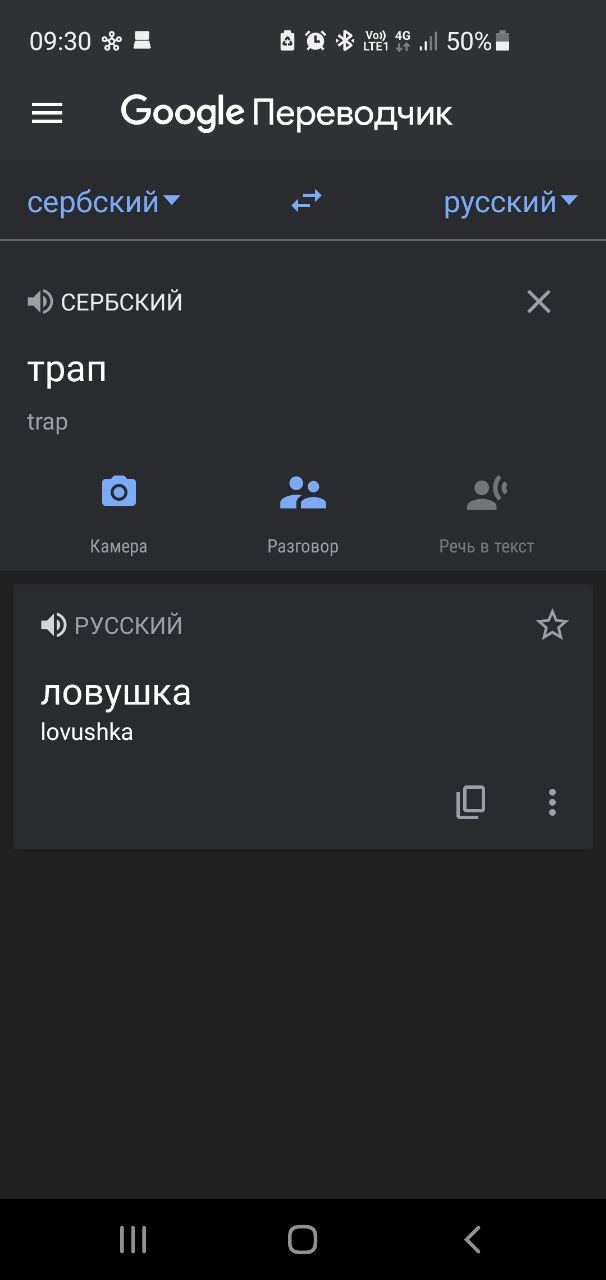Open the hamburger navigation menu
This screenshot has width=606, height=1280.
click(47, 113)
